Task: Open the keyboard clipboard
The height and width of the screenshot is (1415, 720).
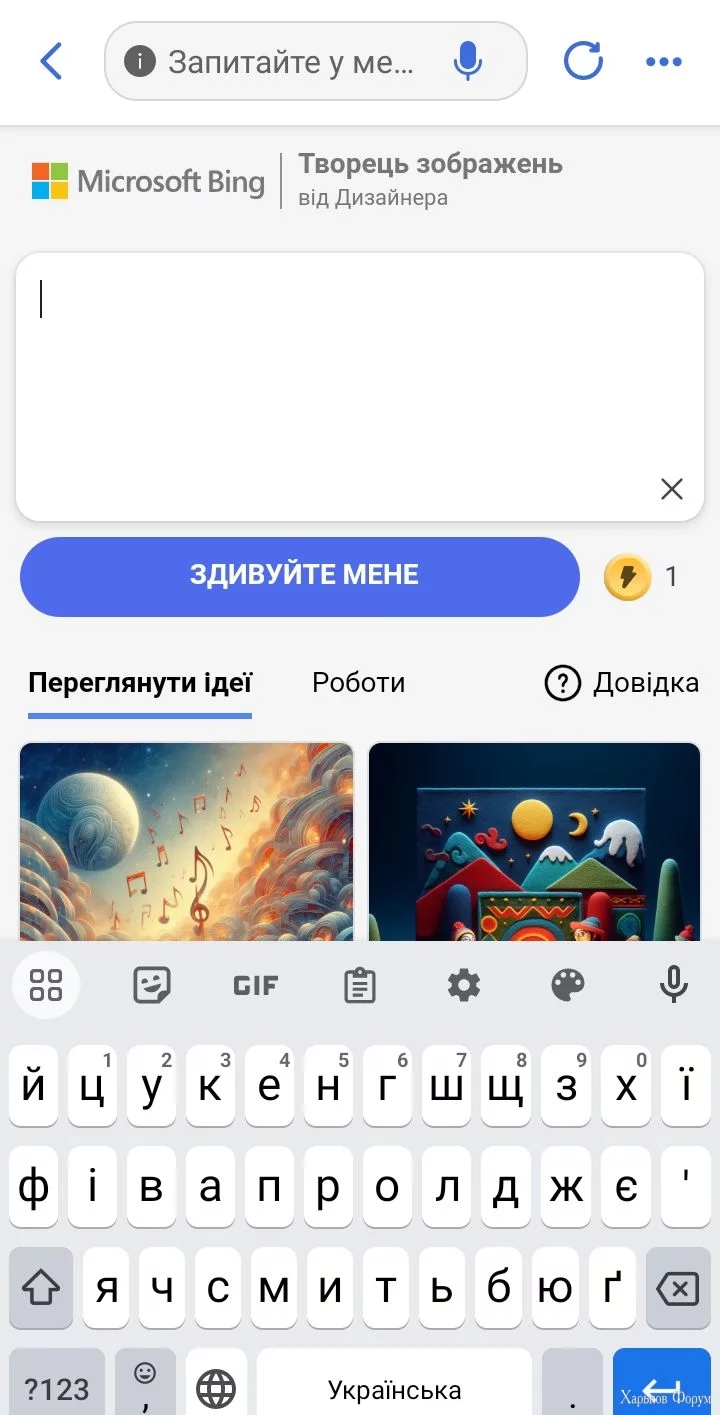Action: click(x=359, y=986)
